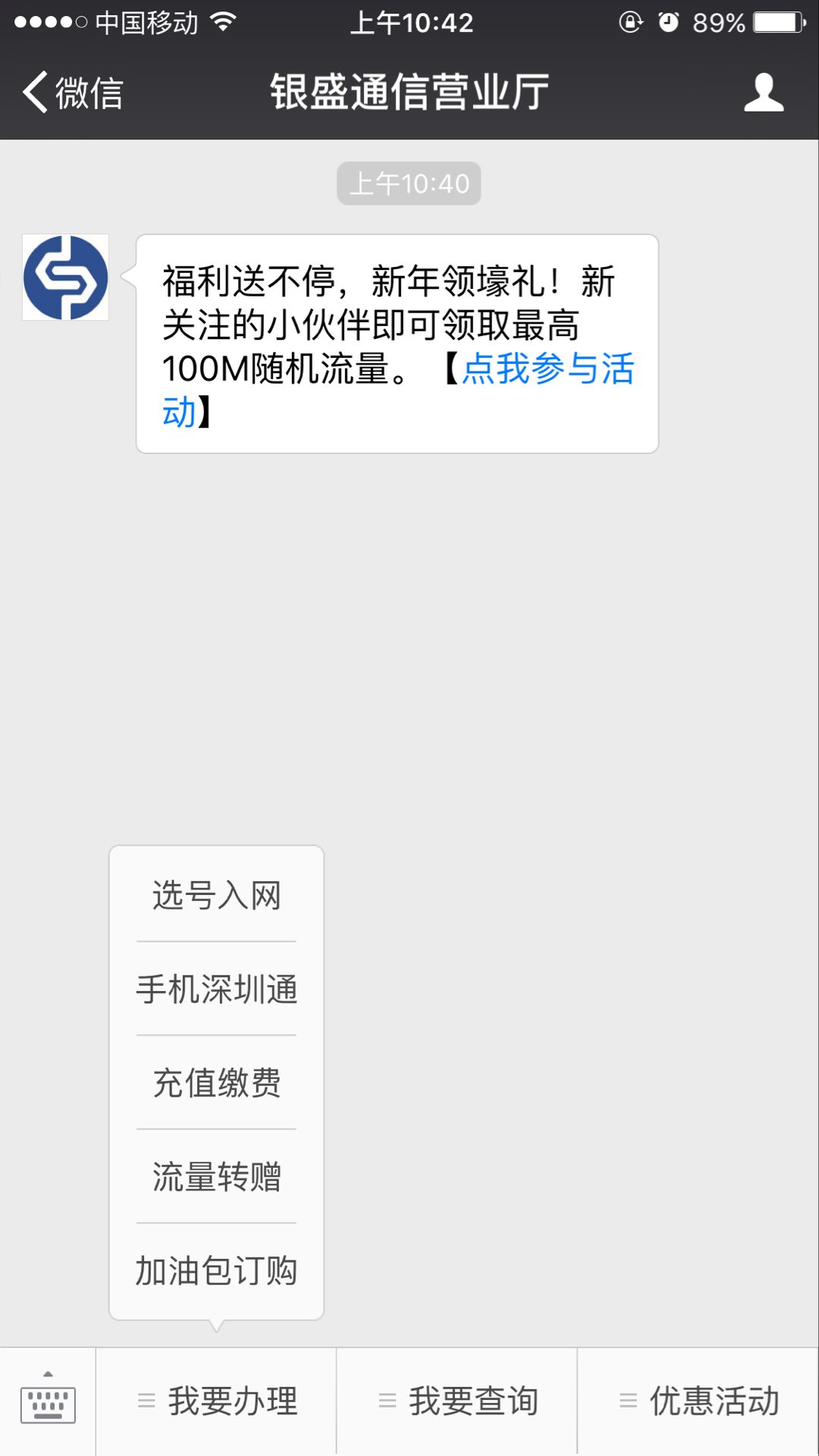
Task: Open 加油包订购 from the menu
Action: point(217,1271)
